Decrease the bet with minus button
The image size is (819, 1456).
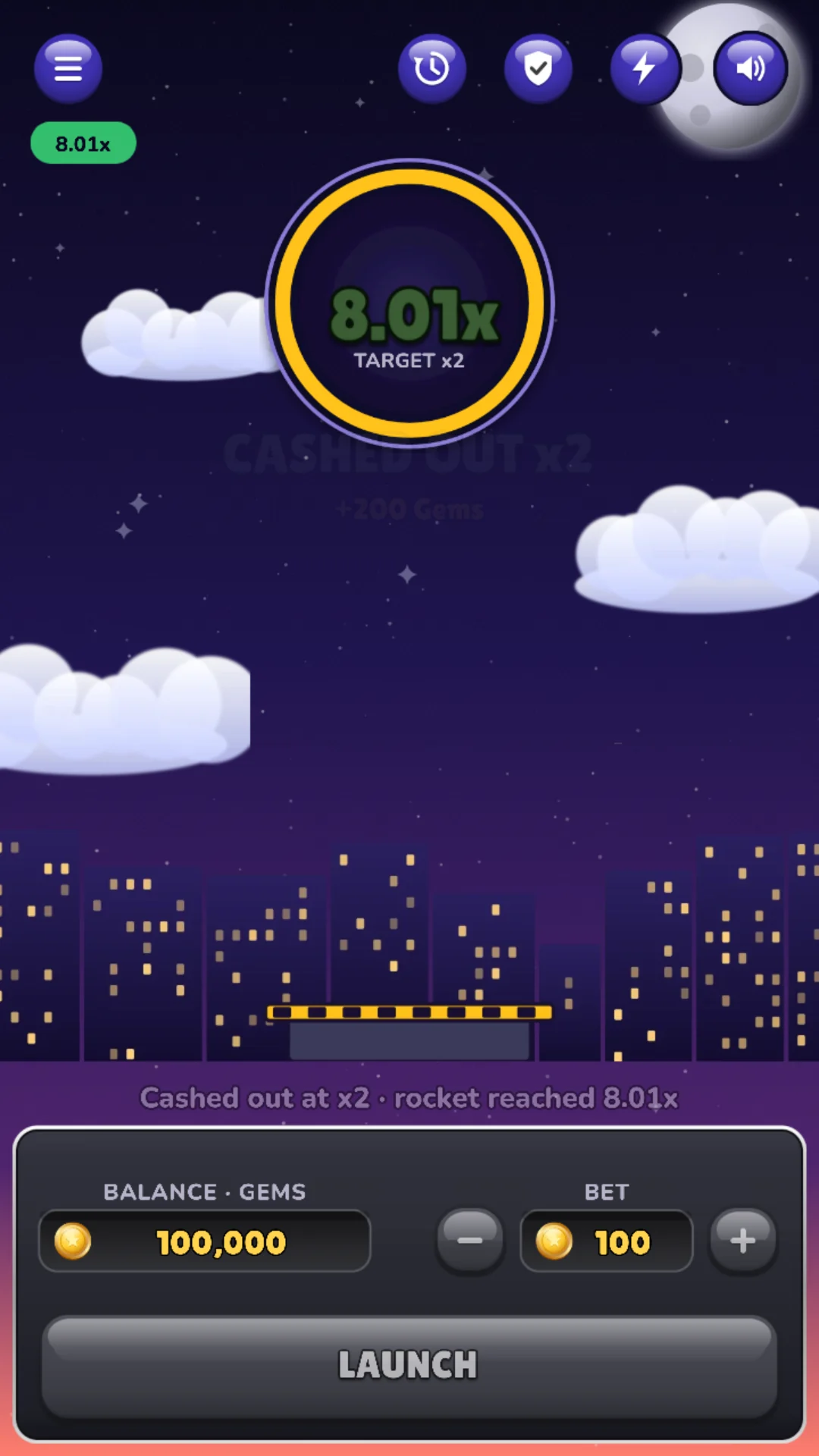pos(470,1241)
